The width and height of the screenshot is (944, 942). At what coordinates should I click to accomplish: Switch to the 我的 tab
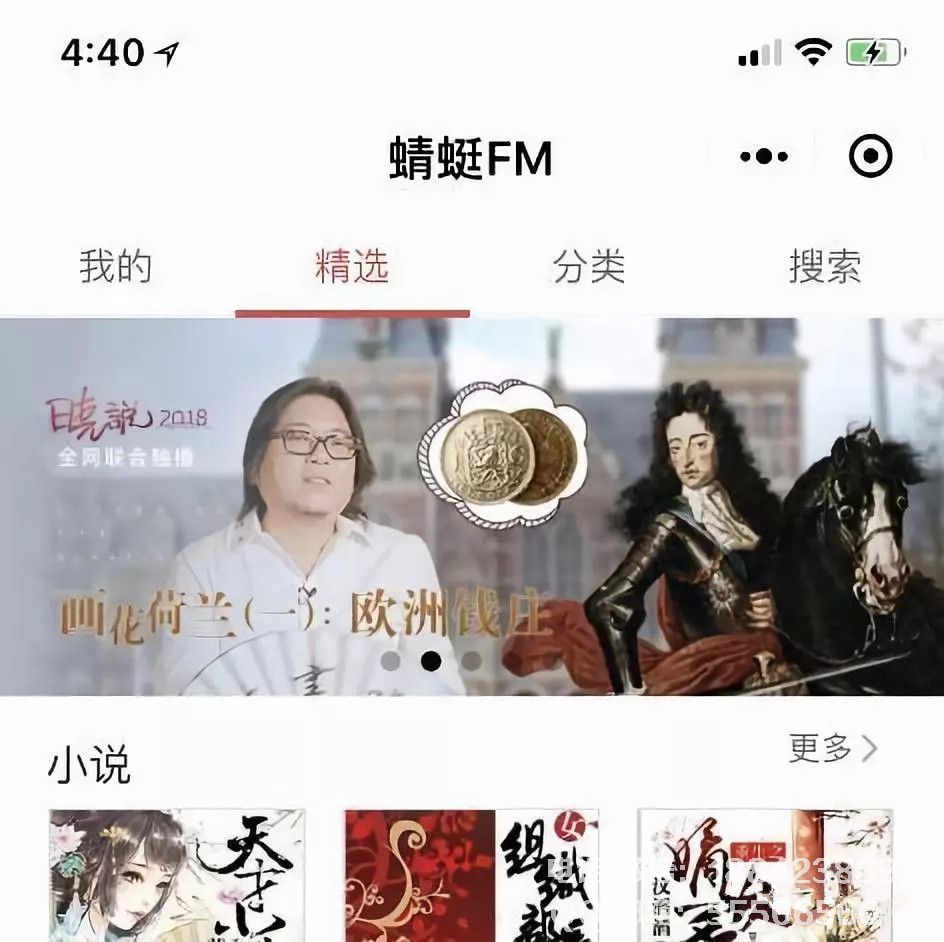point(116,267)
